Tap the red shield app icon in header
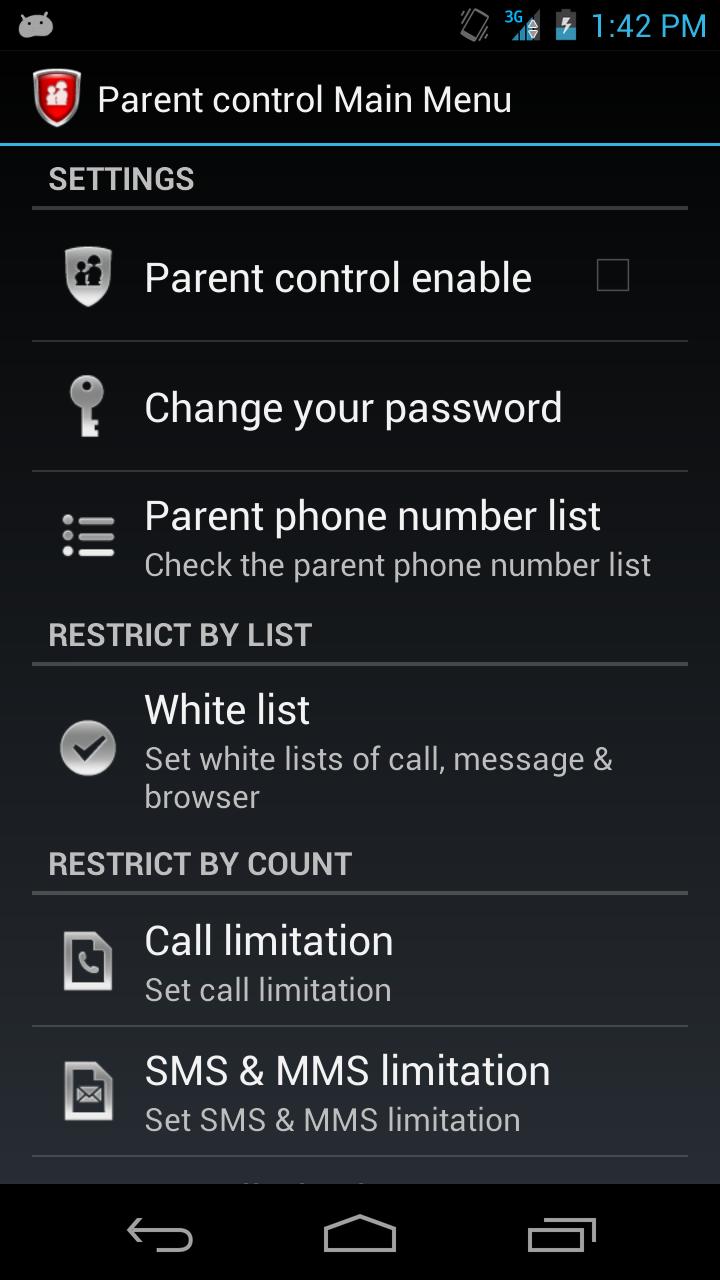The width and height of the screenshot is (720, 1280). tap(56, 97)
